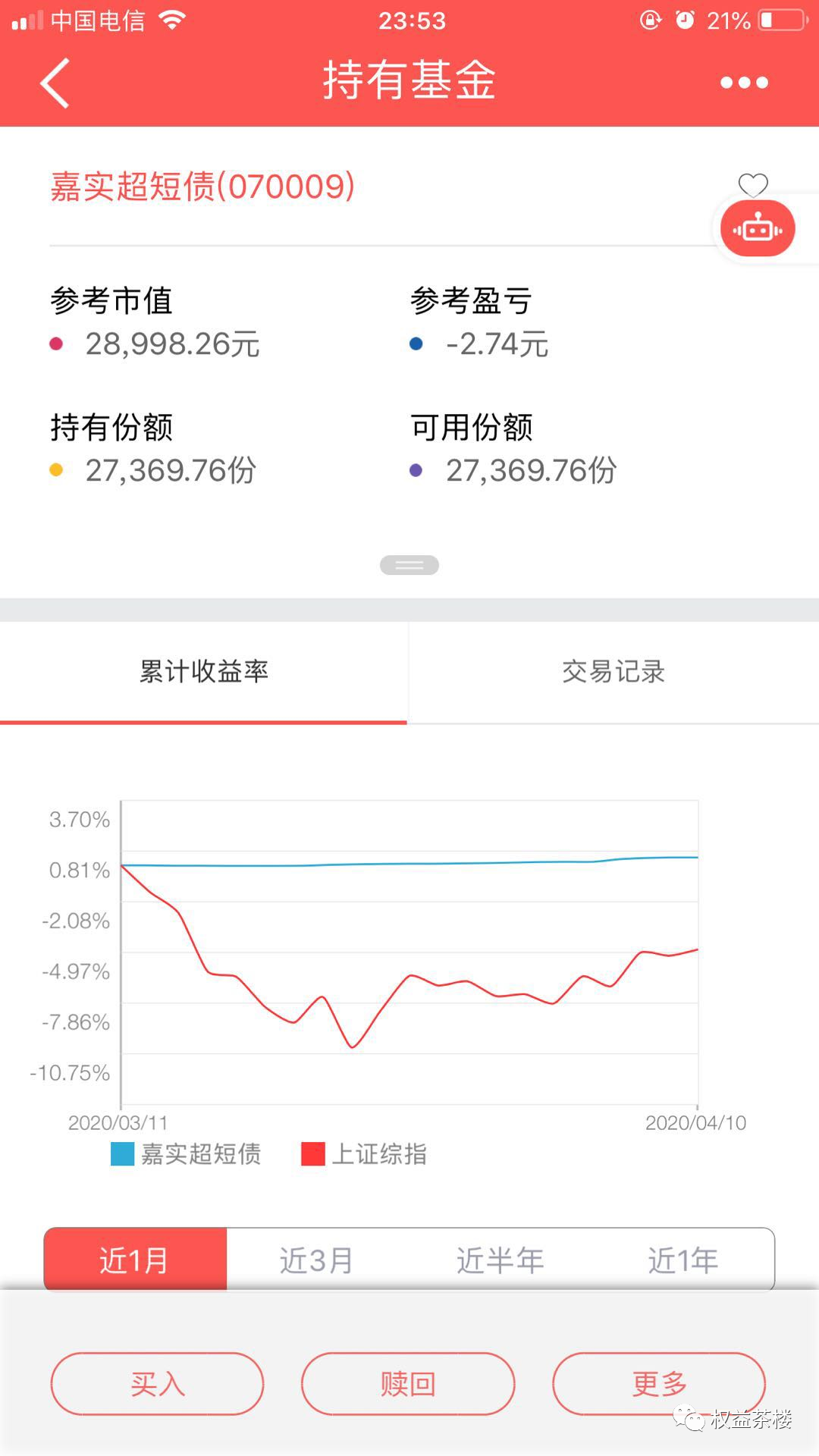Switch to the 交易记录 tab
819x1456 pixels.
click(x=613, y=672)
